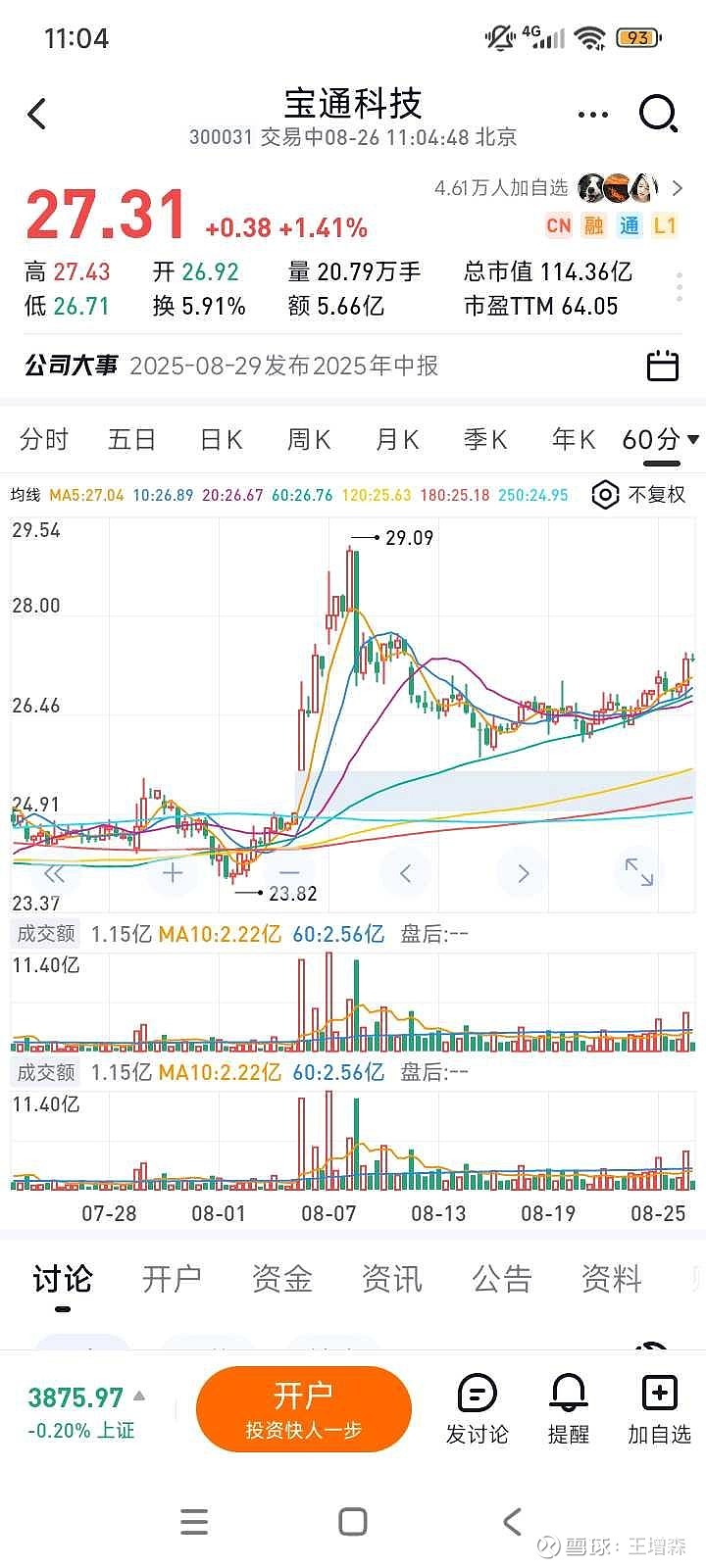Image resolution: width=706 pixels, height=1568 pixels.
Task: Switch to the 五日 chart tab
Action: click(131, 439)
